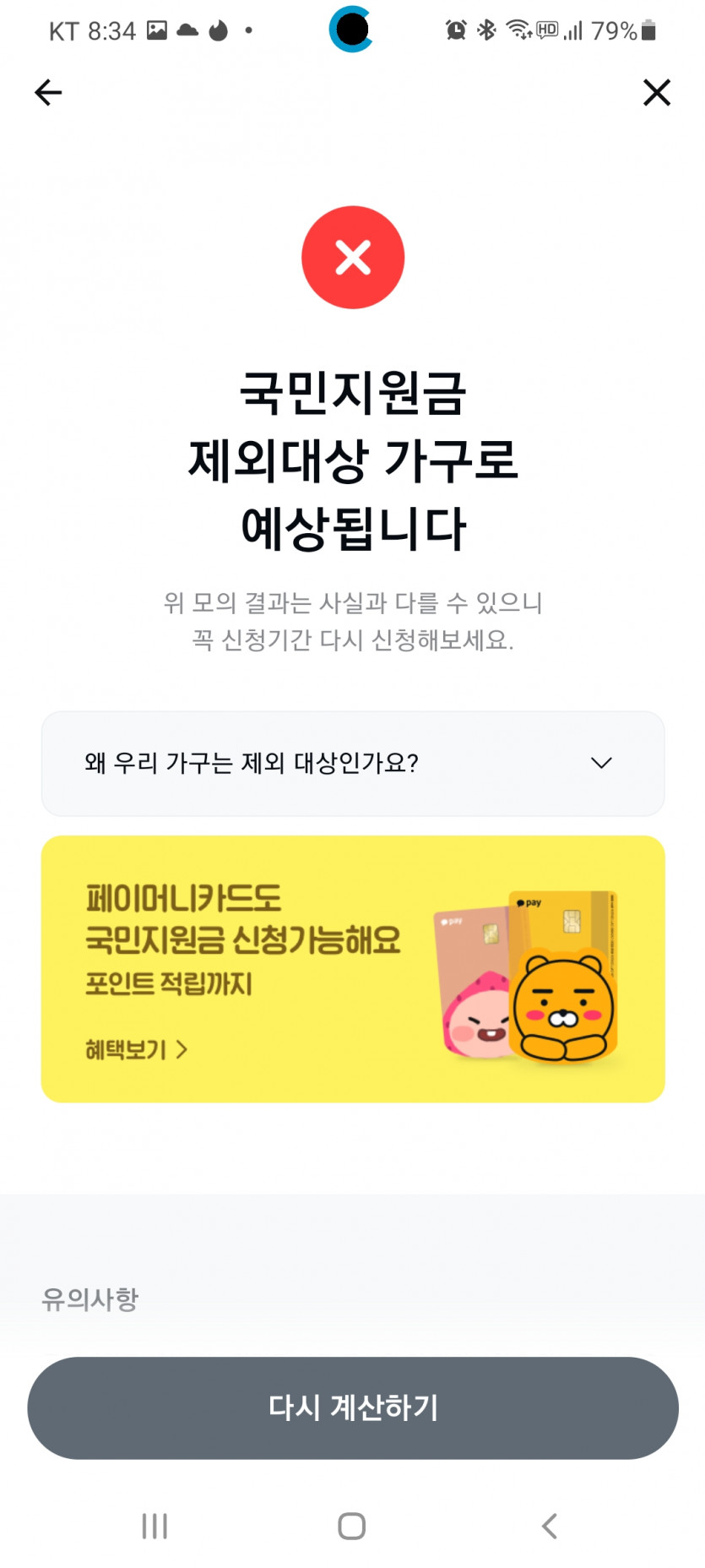
Task: Close this result screen with the X
Action: pos(656,92)
